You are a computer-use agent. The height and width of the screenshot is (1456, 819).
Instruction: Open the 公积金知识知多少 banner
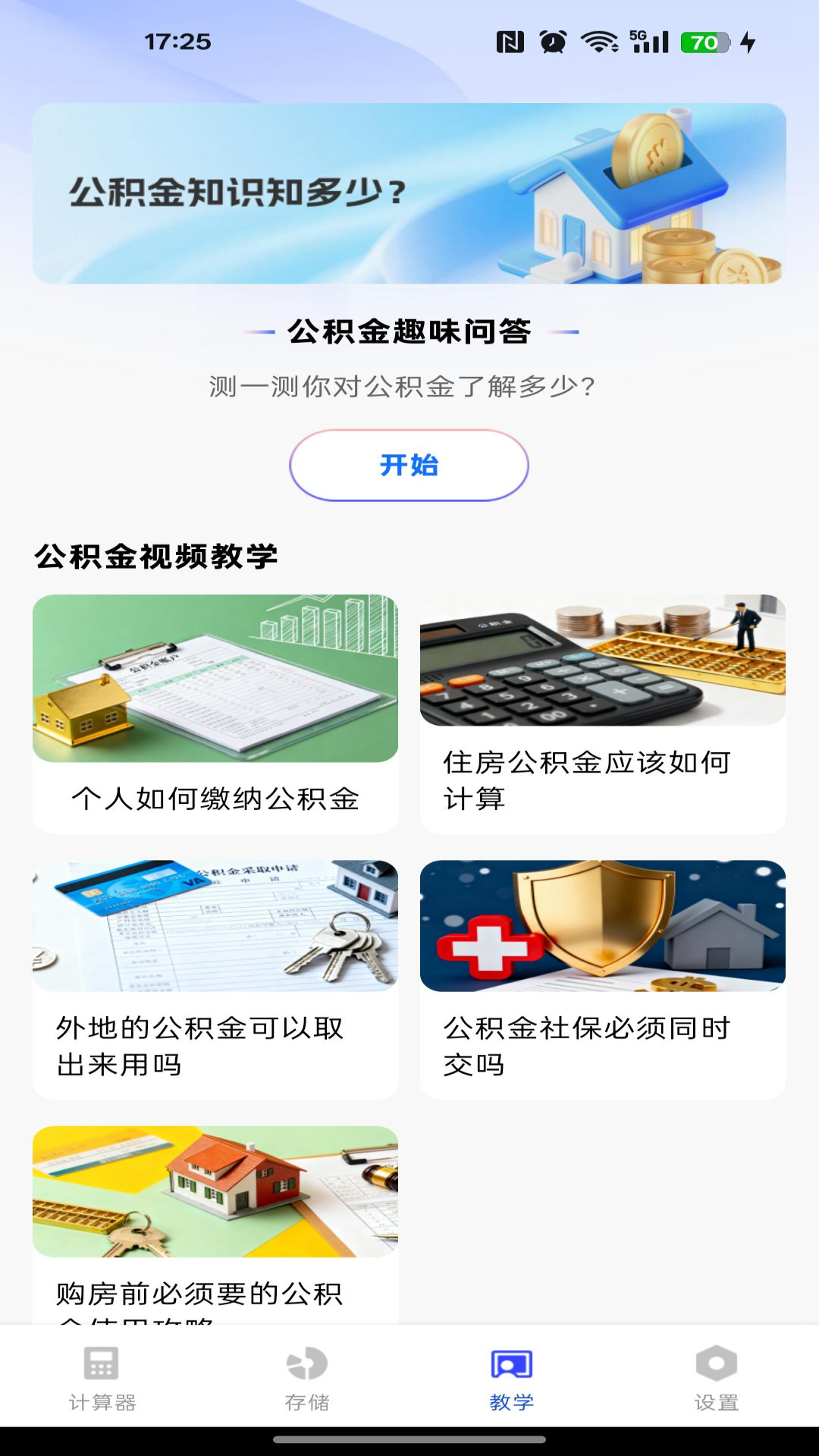pos(409,193)
